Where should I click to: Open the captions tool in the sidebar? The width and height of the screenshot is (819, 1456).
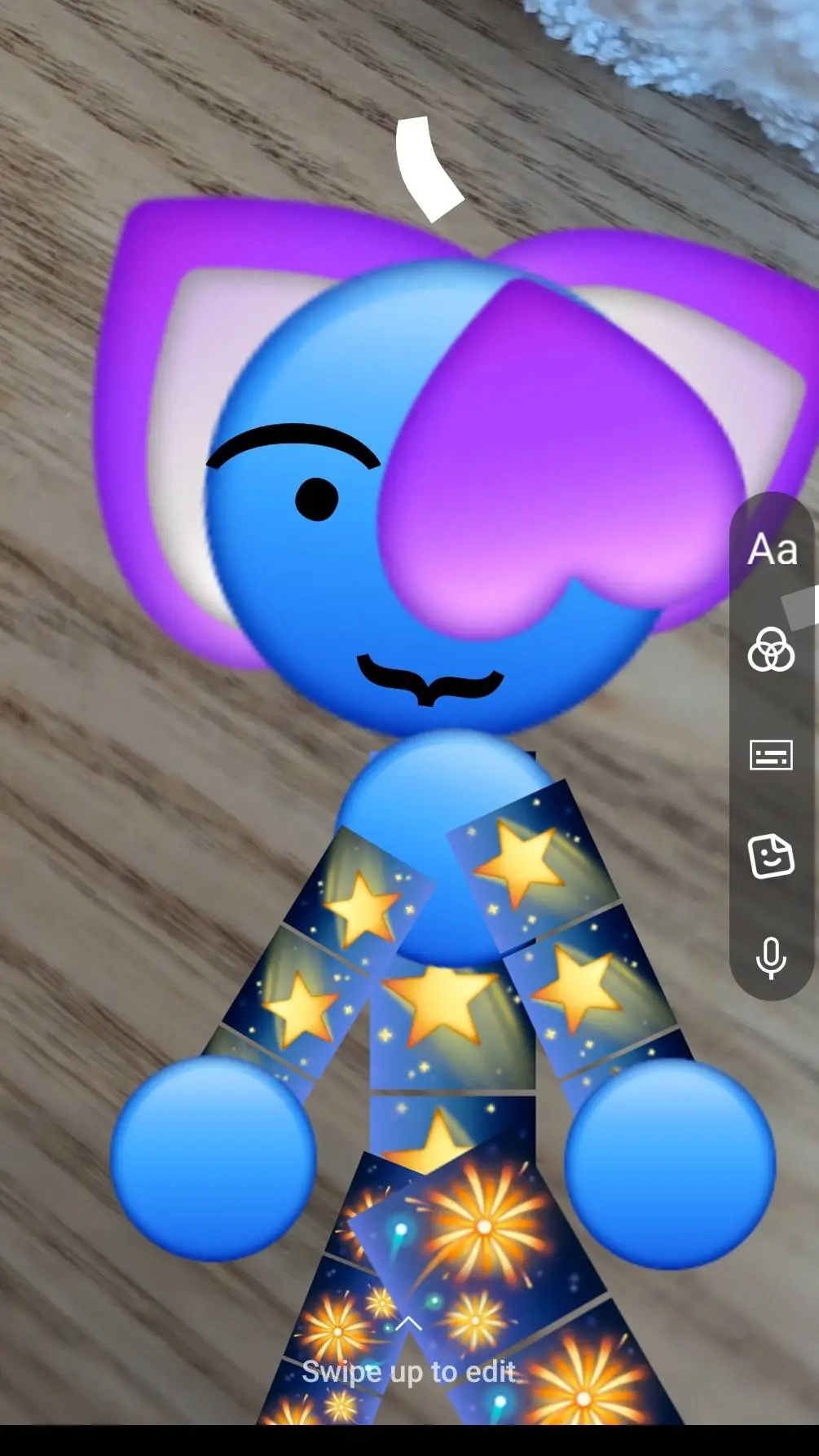tap(771, 754)
